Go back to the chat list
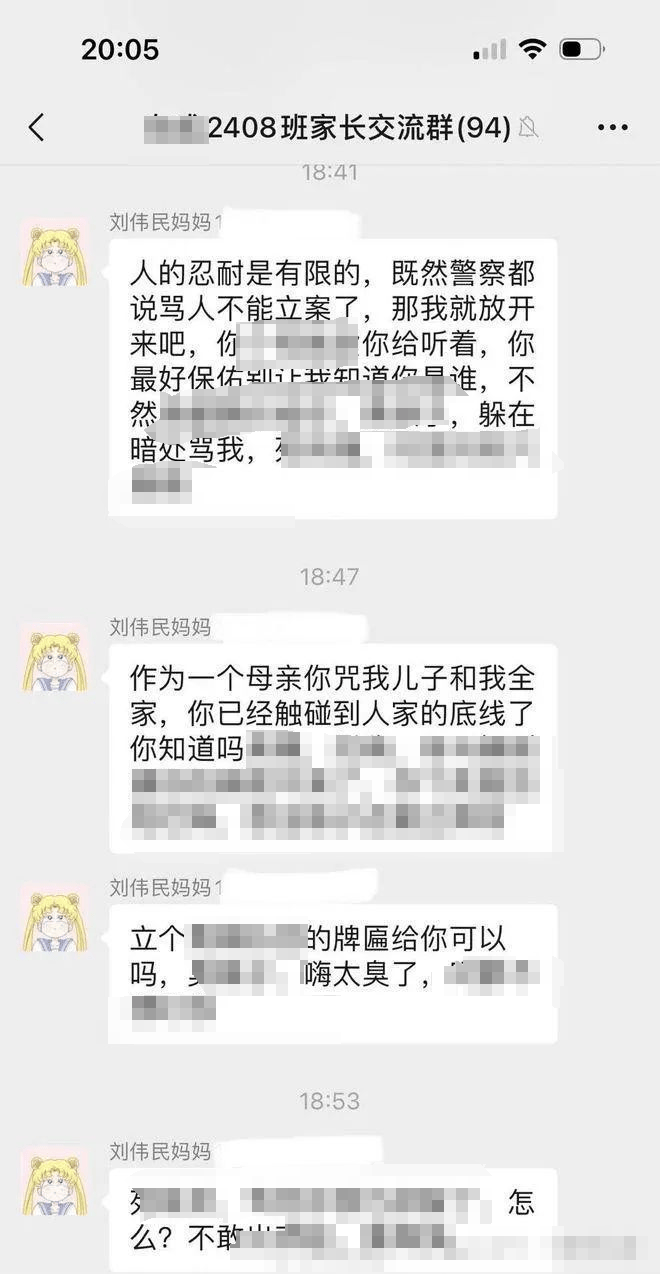This screenshot has height=1274, width=660. click(37, 127)
